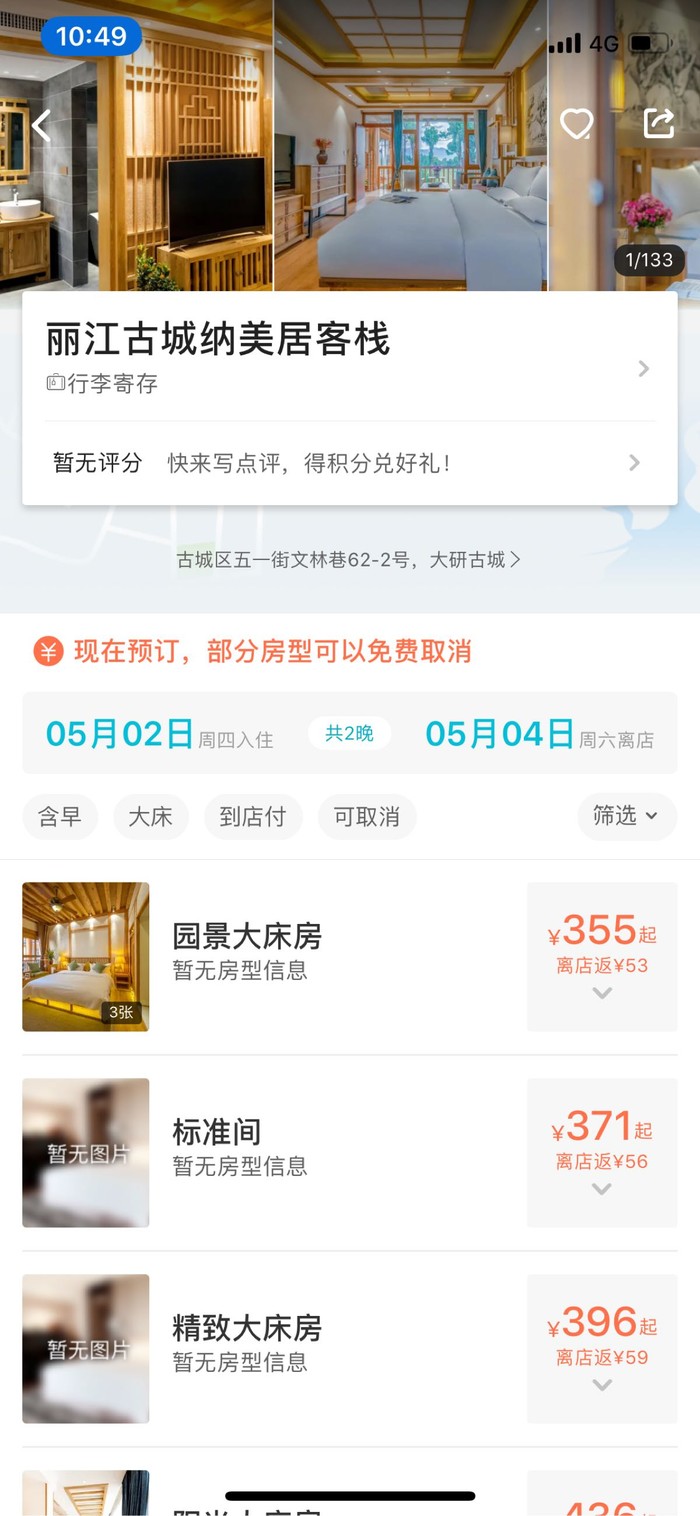Go back using the top arrow
This screenshot has width=700, height=1516.
[x=41, y=125]
